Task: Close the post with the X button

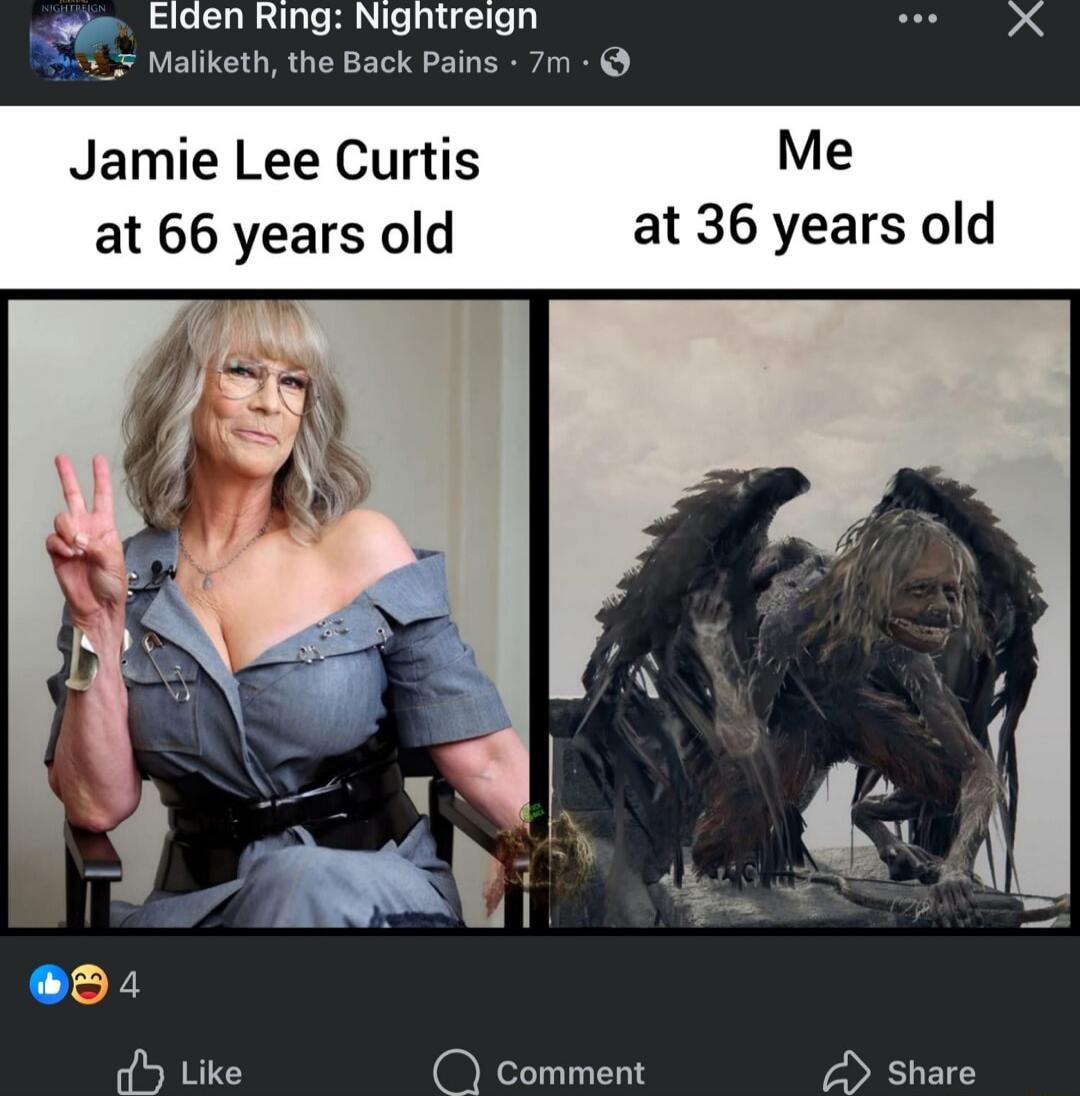Action: pyautogui.click(x=1025, y=19)
